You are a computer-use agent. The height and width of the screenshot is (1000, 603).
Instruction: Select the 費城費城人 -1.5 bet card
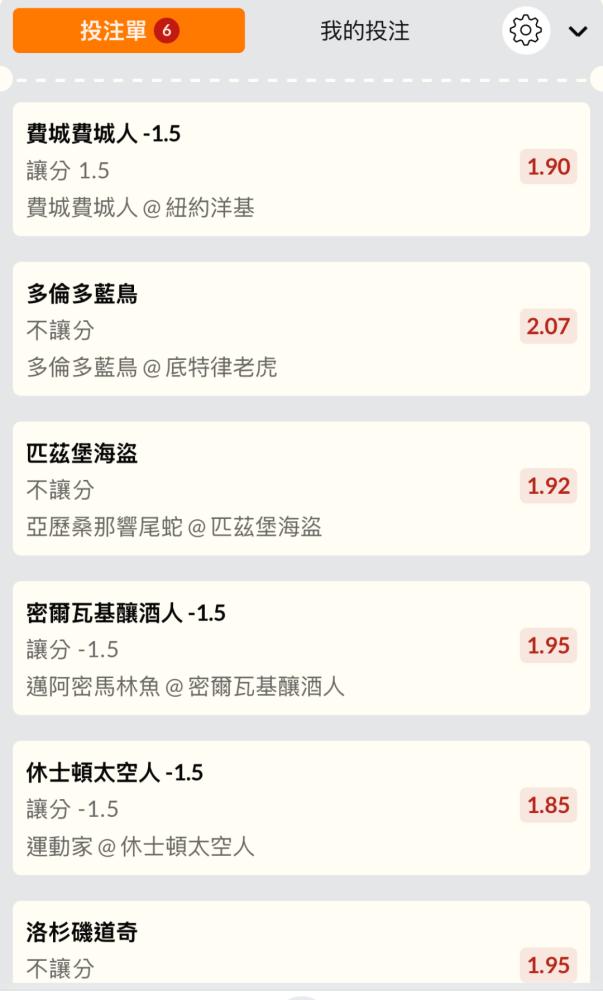301,169
